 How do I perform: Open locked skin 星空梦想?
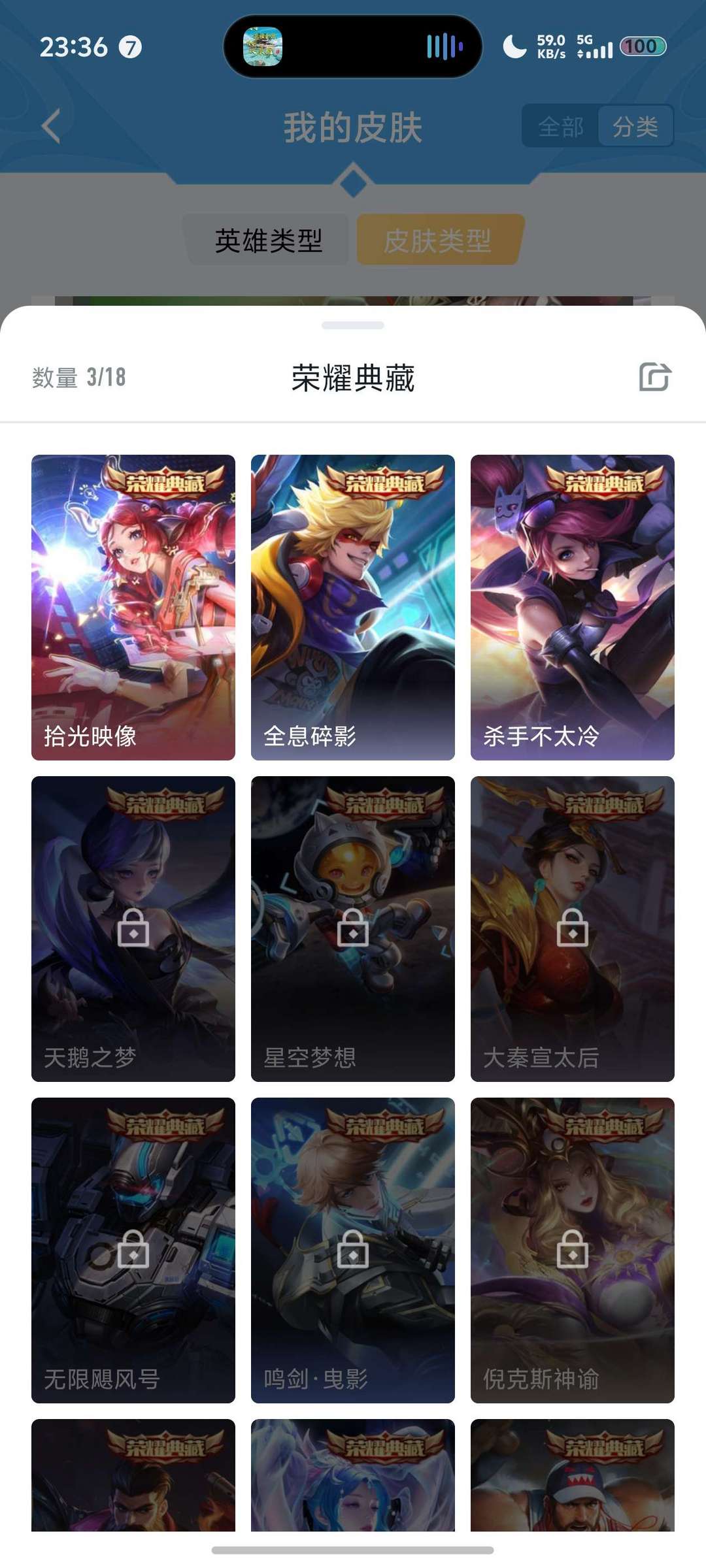tap(353, 928)
